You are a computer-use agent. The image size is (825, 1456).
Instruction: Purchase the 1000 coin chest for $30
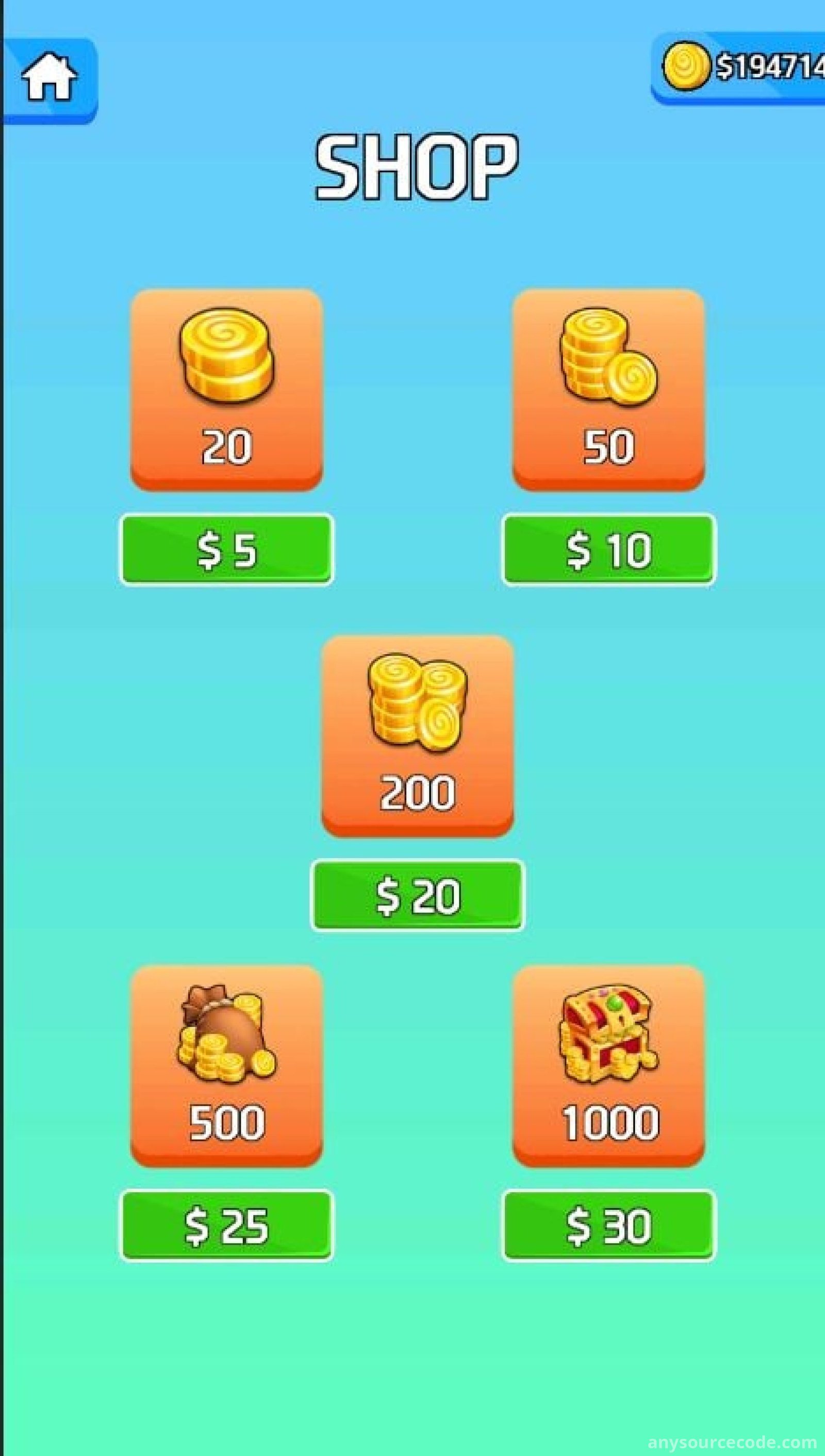609,1226
